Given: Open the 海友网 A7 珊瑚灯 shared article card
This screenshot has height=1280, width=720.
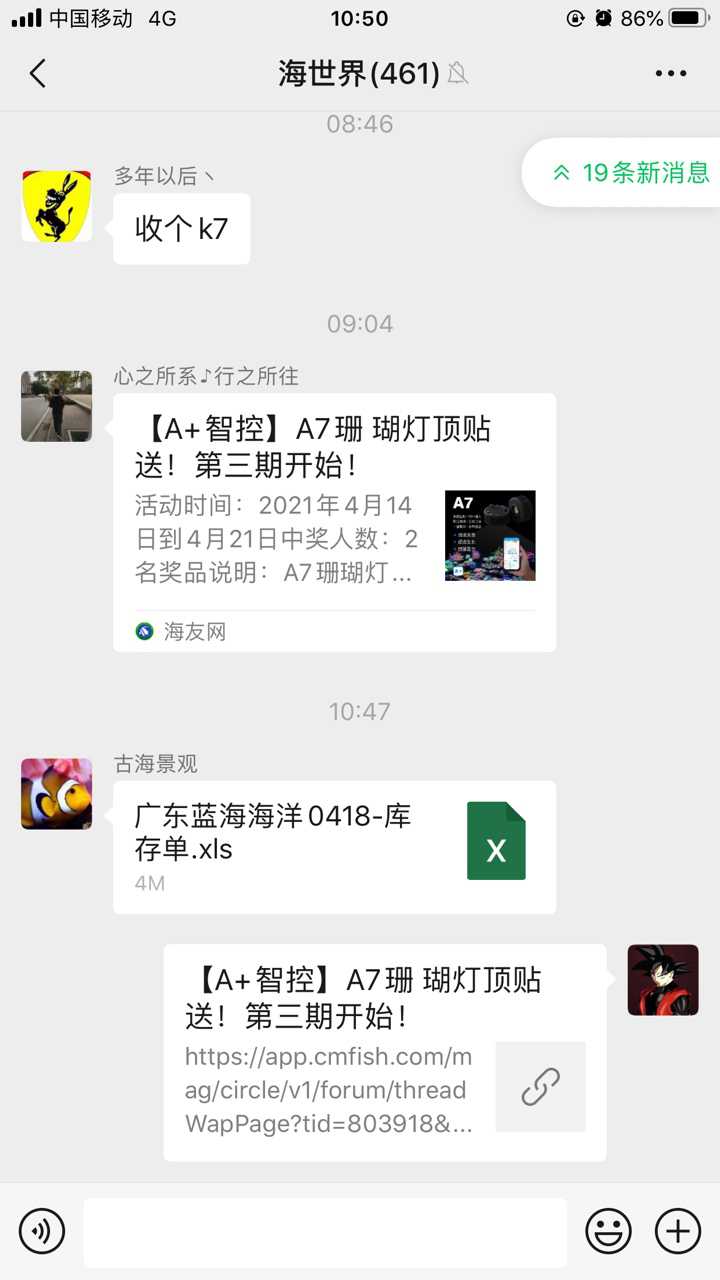Looking at the screenshot, I should [334, 522].
